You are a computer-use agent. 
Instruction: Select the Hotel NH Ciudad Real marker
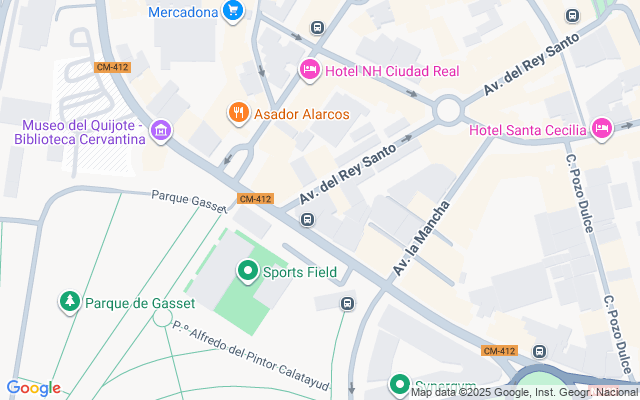(310, 70)
